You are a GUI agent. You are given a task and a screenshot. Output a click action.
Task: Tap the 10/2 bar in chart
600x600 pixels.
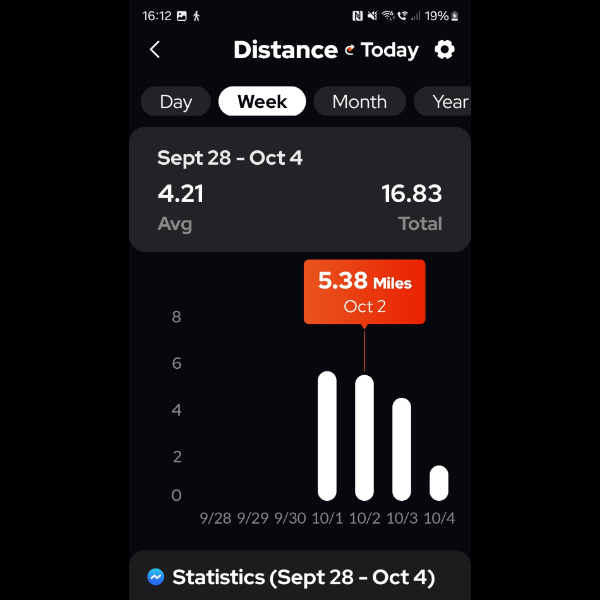(x=364, y=438)
